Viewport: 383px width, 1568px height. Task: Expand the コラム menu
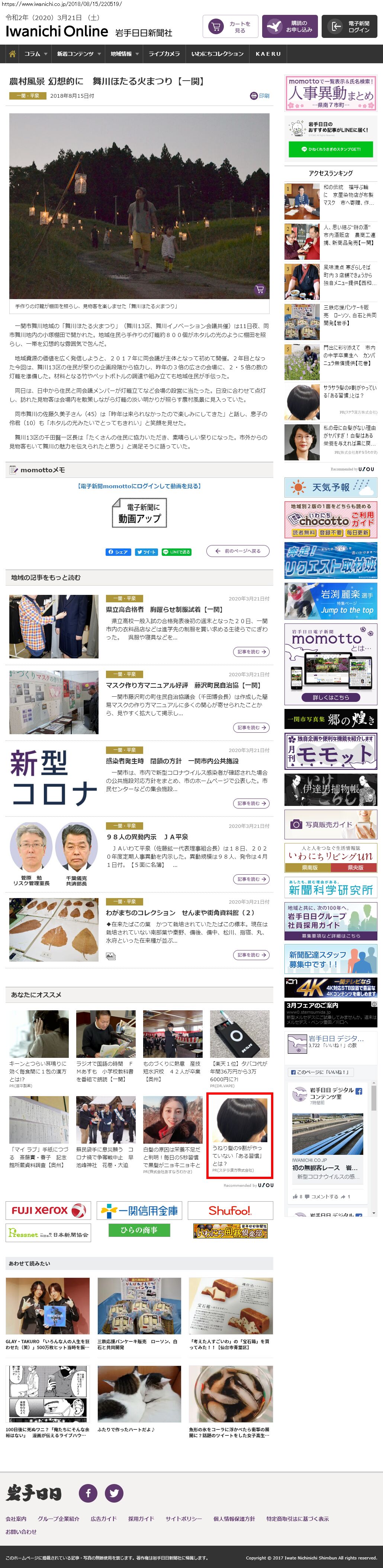click(35, 54)
